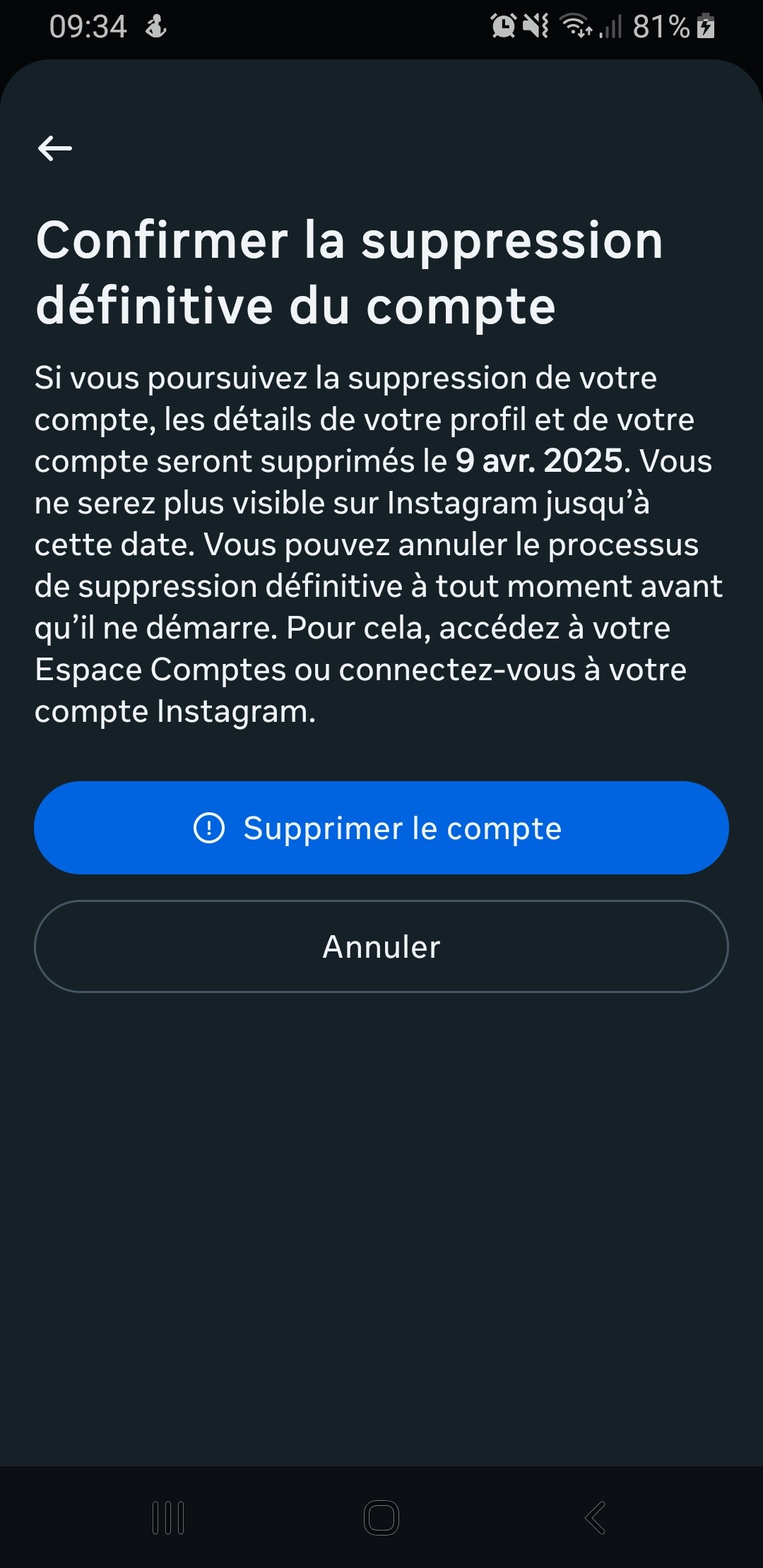Image resolution: width=763 pixels, height=1568 pixels.
Task: Open recent apps from navigation bar
Action: 168,1517
